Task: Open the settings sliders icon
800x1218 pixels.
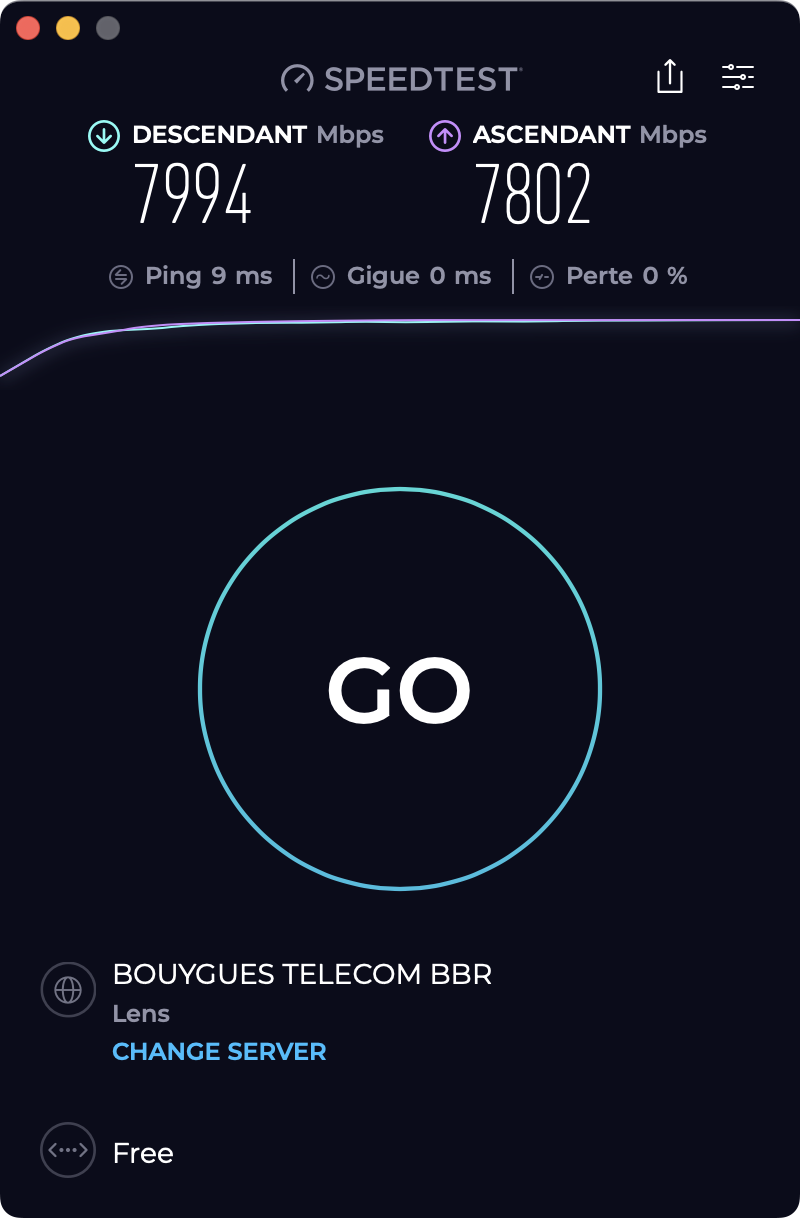Action: tap(738, 77)
